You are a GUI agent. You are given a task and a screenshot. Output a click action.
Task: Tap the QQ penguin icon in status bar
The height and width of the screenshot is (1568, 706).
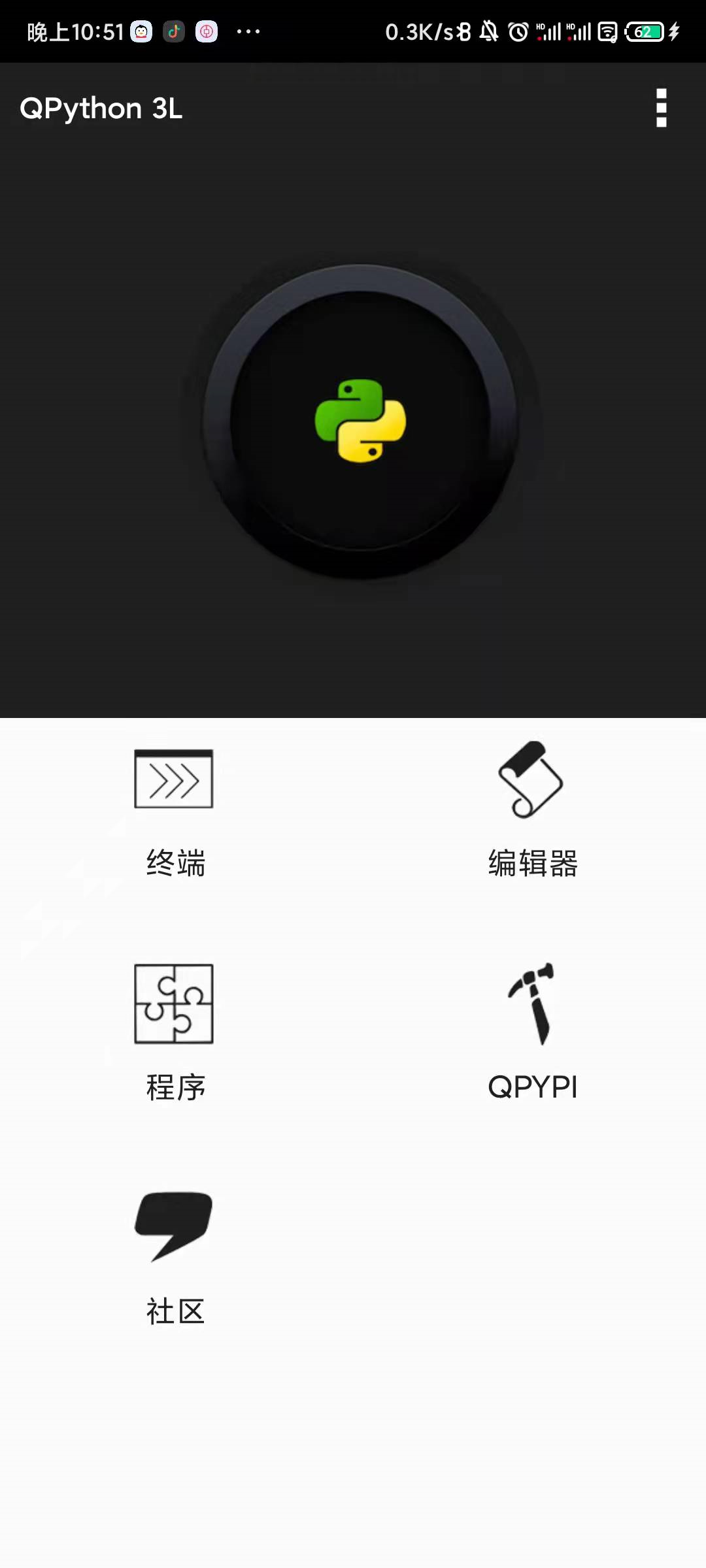click(x=141, y=31)
